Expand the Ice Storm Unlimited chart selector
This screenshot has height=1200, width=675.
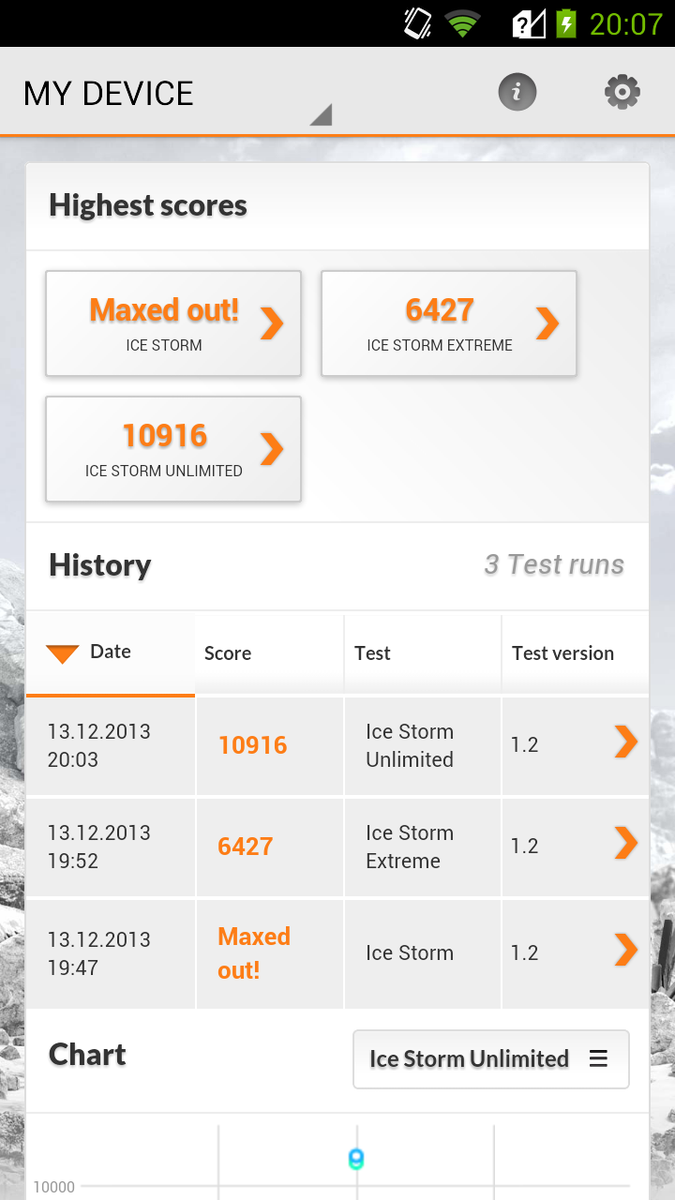[x=490, y=1059]
